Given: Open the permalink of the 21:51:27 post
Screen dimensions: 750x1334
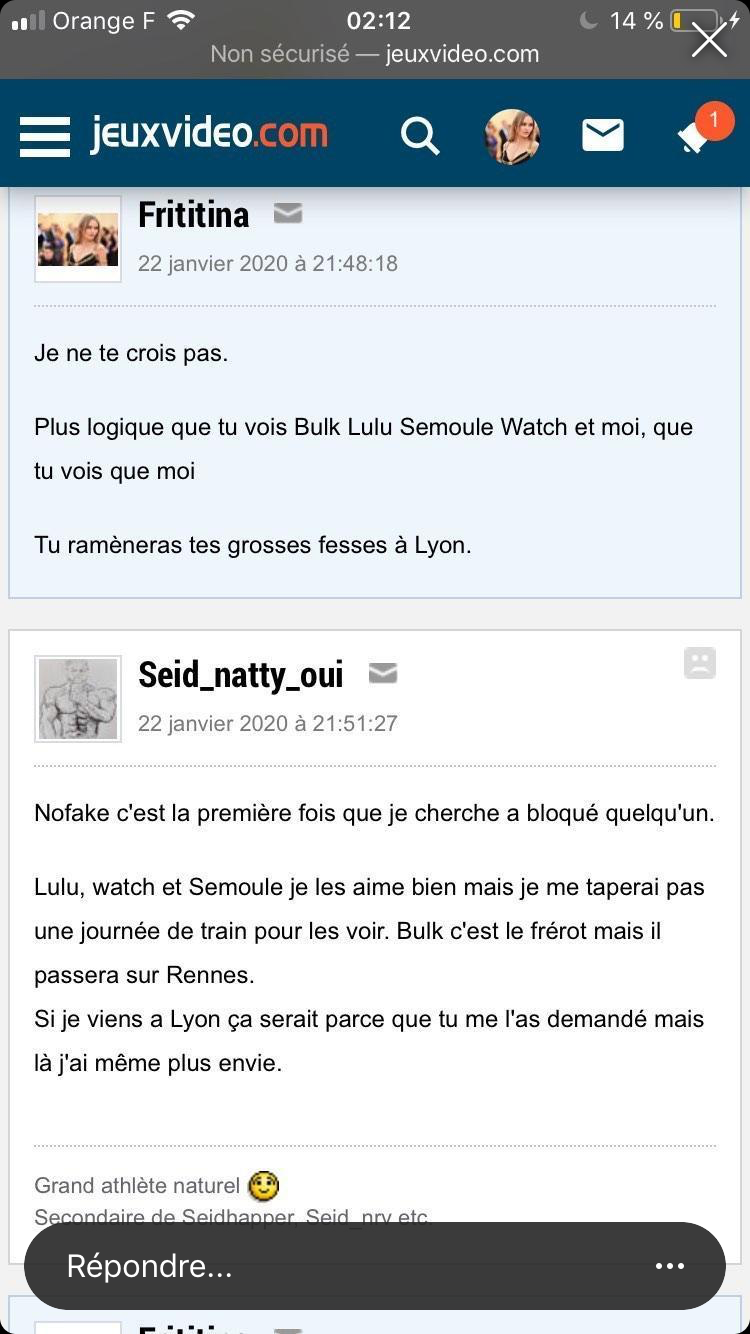Looking at the screenshot, I should point(267,723).
